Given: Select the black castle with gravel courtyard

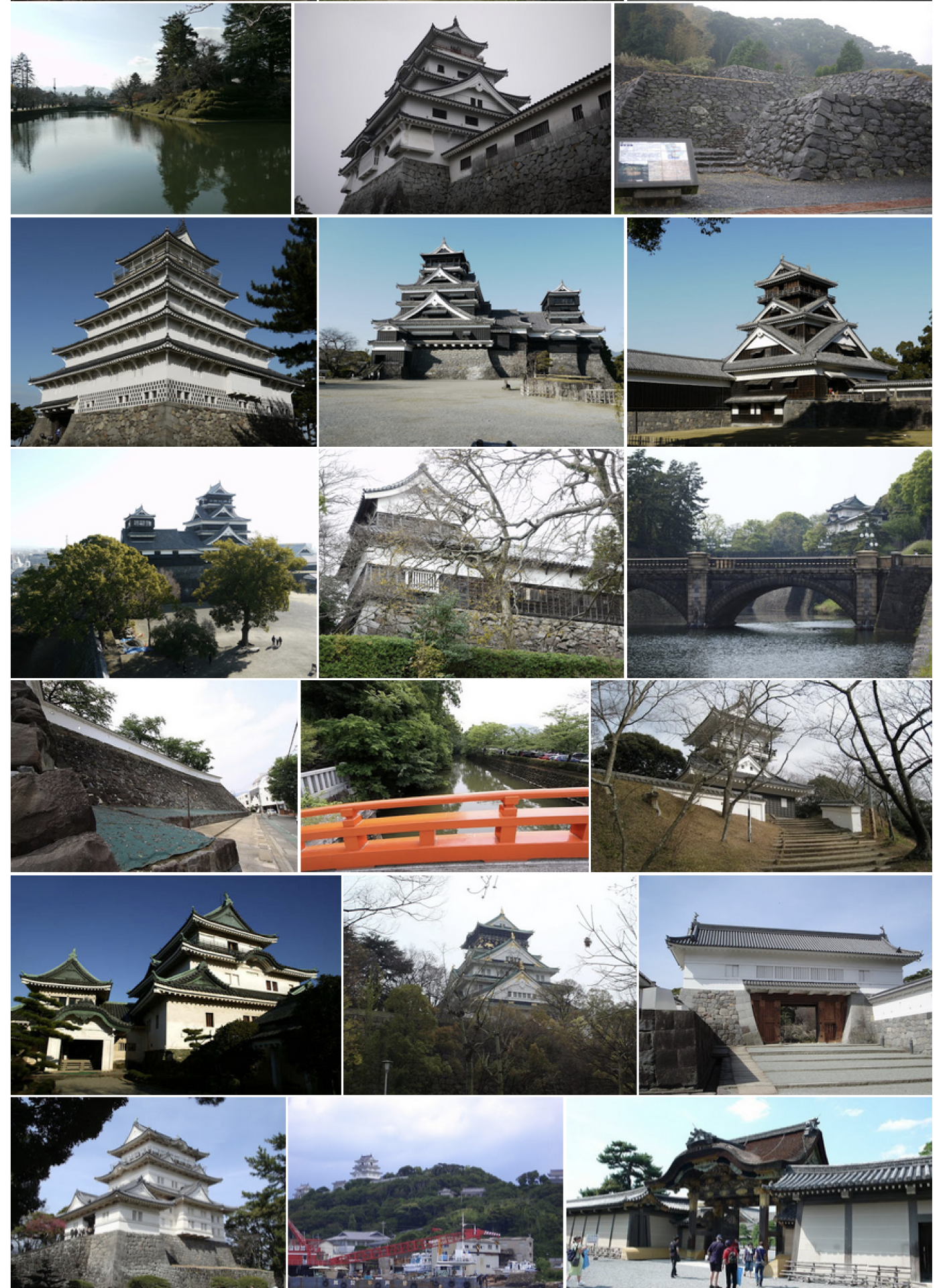Looking at the screenshot, I should click(471, 331).
